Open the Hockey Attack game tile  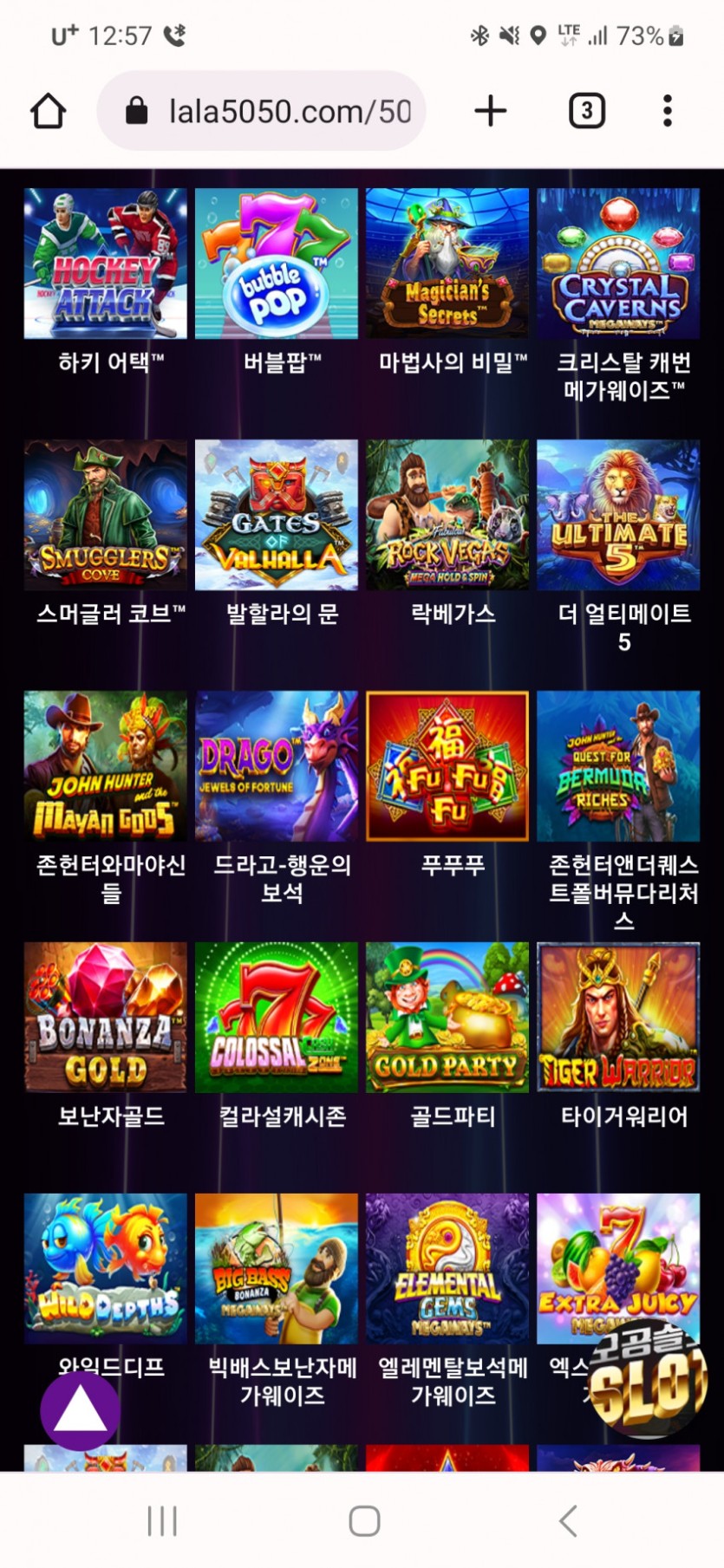coord(106,264)
